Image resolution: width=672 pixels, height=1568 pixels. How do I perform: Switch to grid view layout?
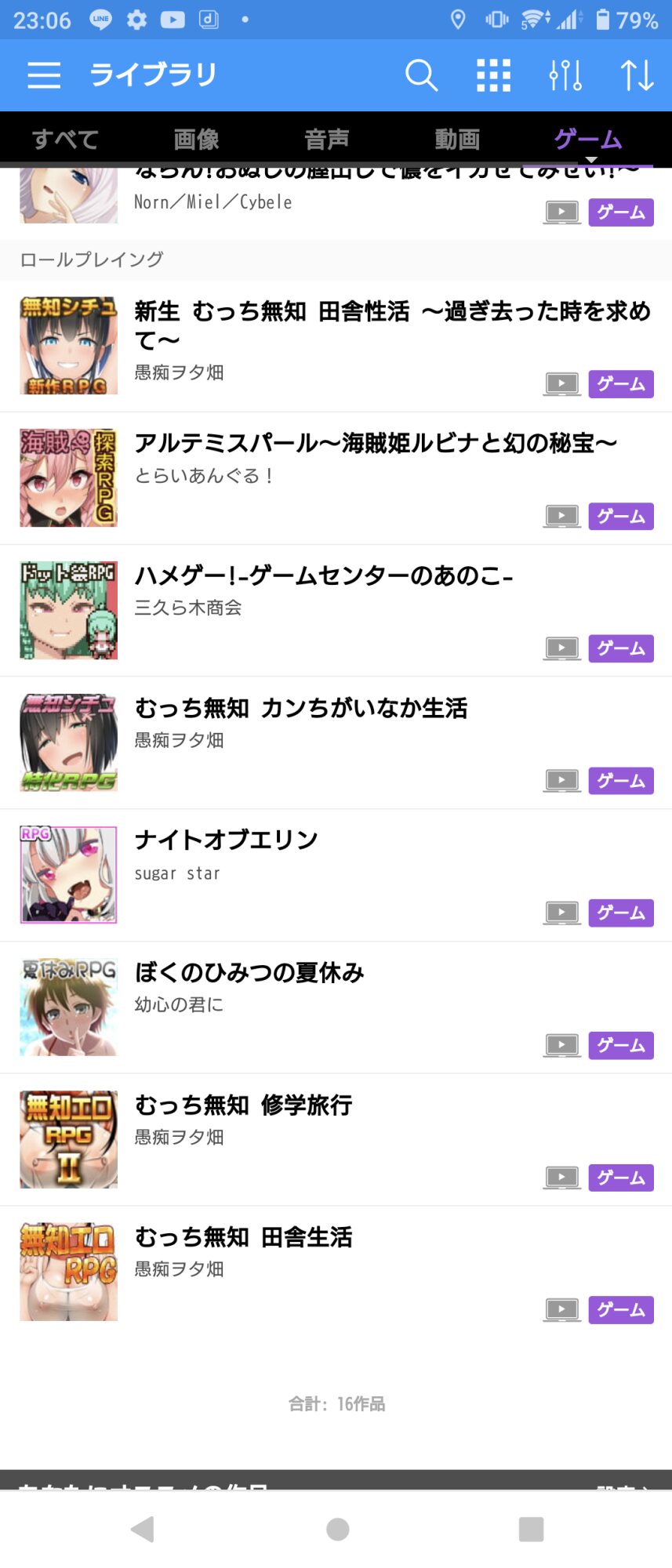pyautogui.click(x=493, y=75)
